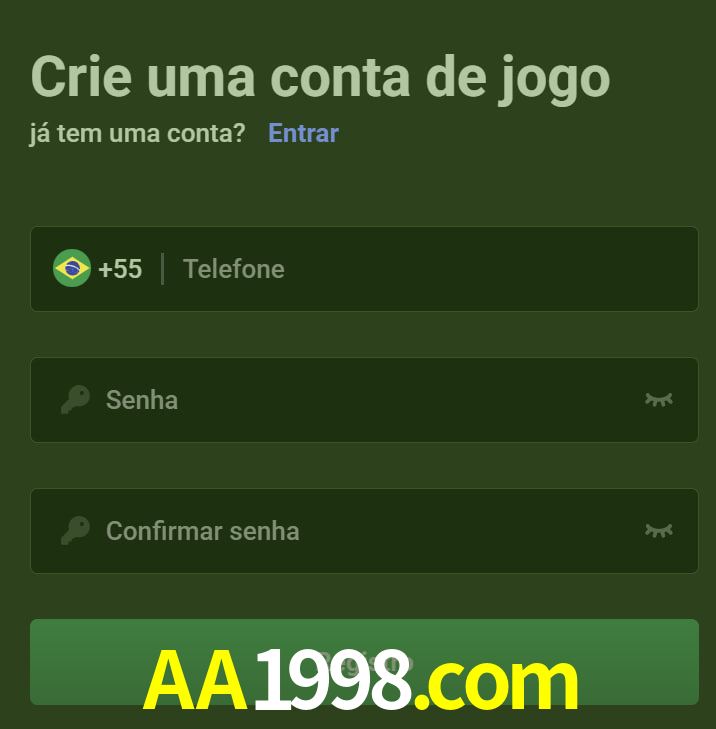Show password in the Senha field
716x729 pixels.
(658, 400)
